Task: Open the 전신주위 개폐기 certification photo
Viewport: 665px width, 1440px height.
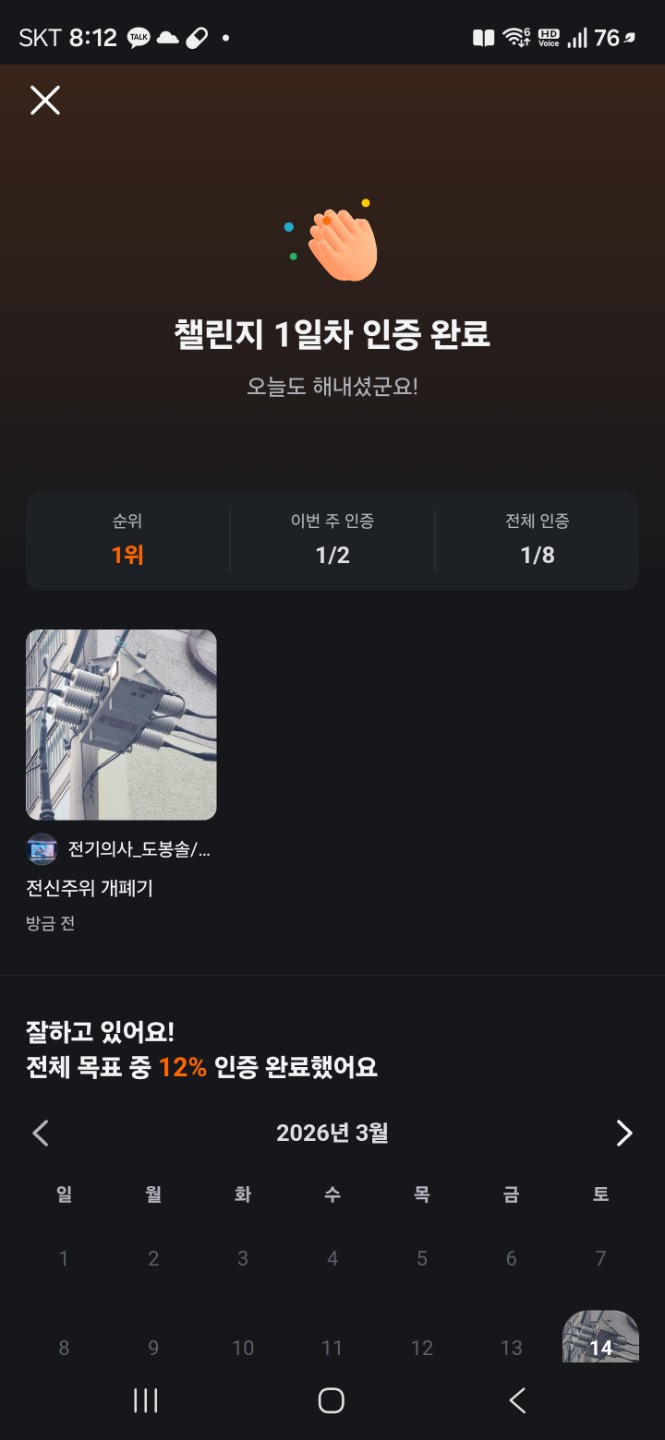Action: coord(121,724)
